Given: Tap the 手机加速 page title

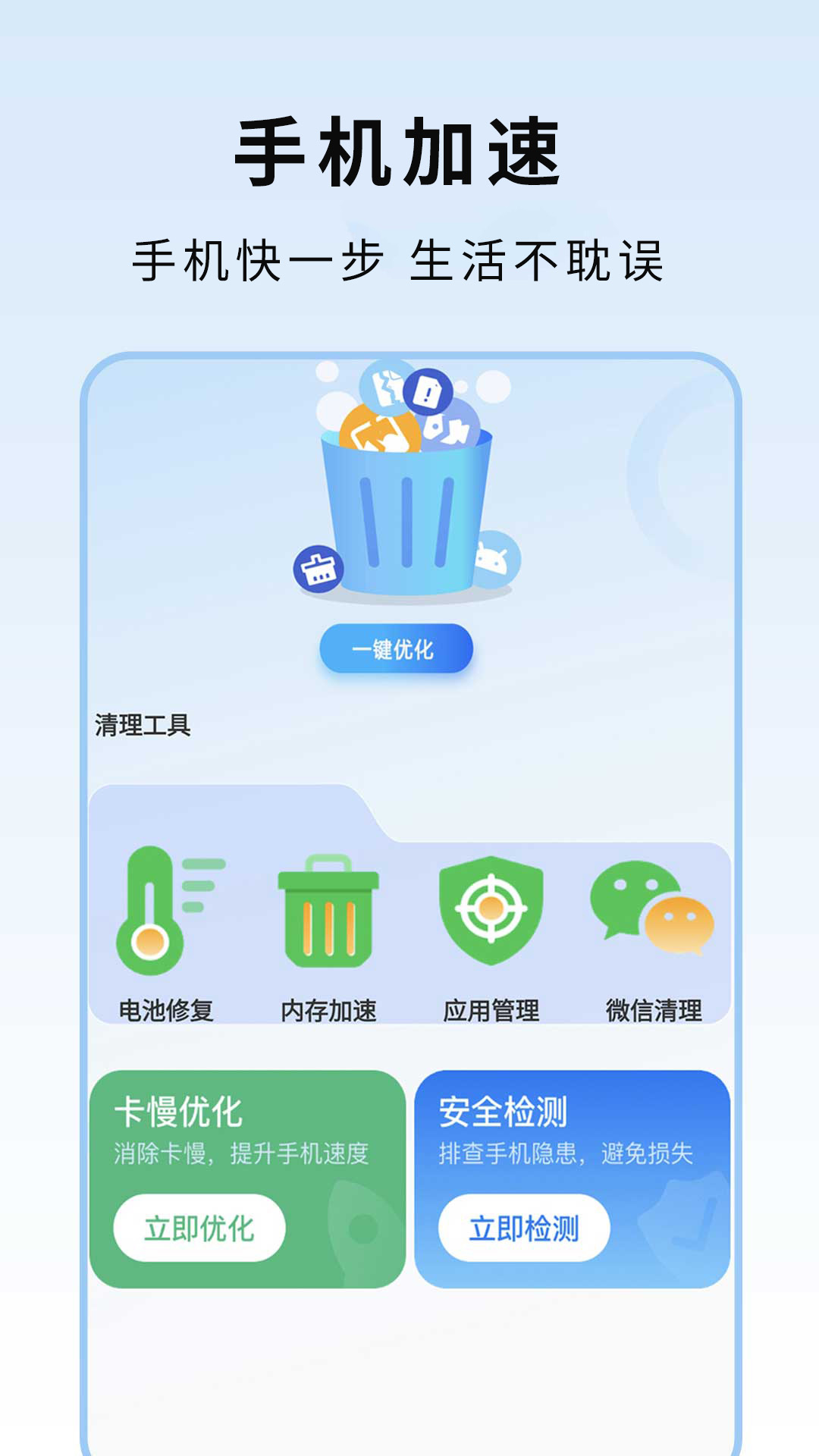Looking at the screenshot, I should pyautogui.click(x=408, y=148).
